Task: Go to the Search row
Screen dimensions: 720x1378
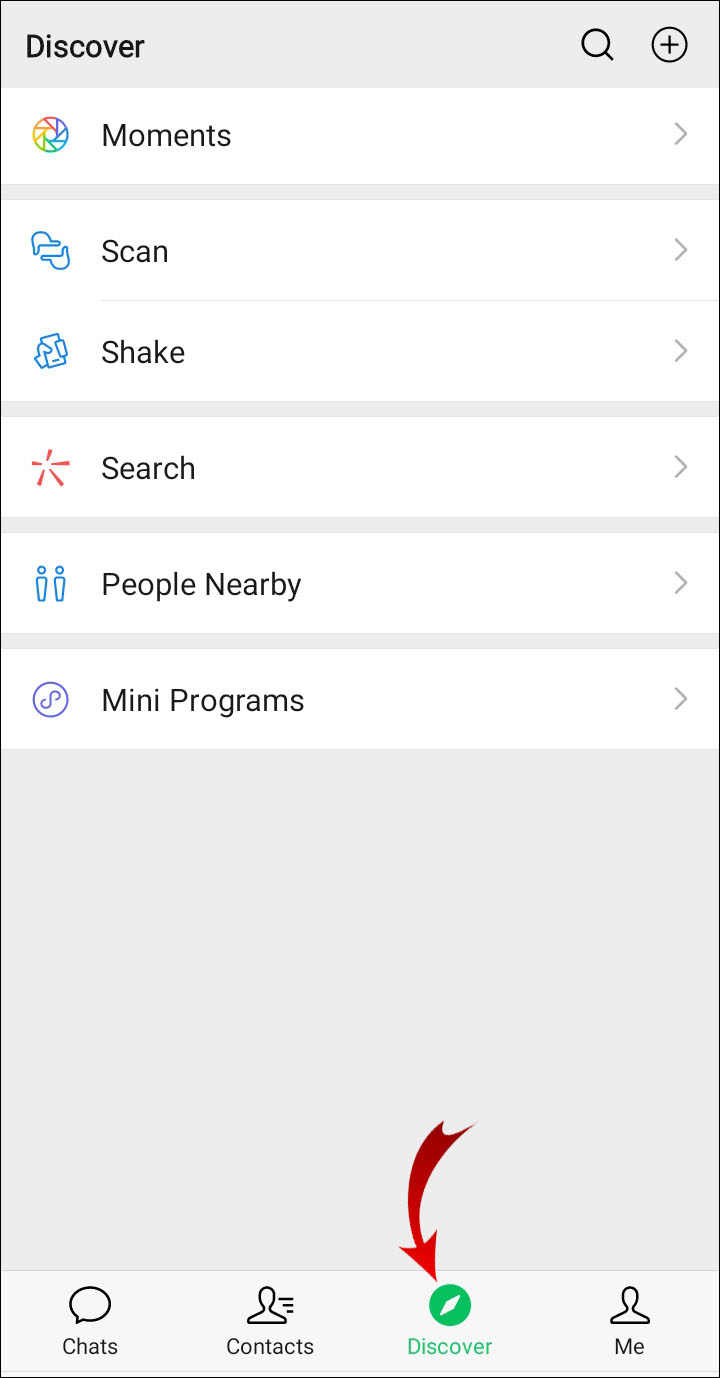Action: (360, 468)
